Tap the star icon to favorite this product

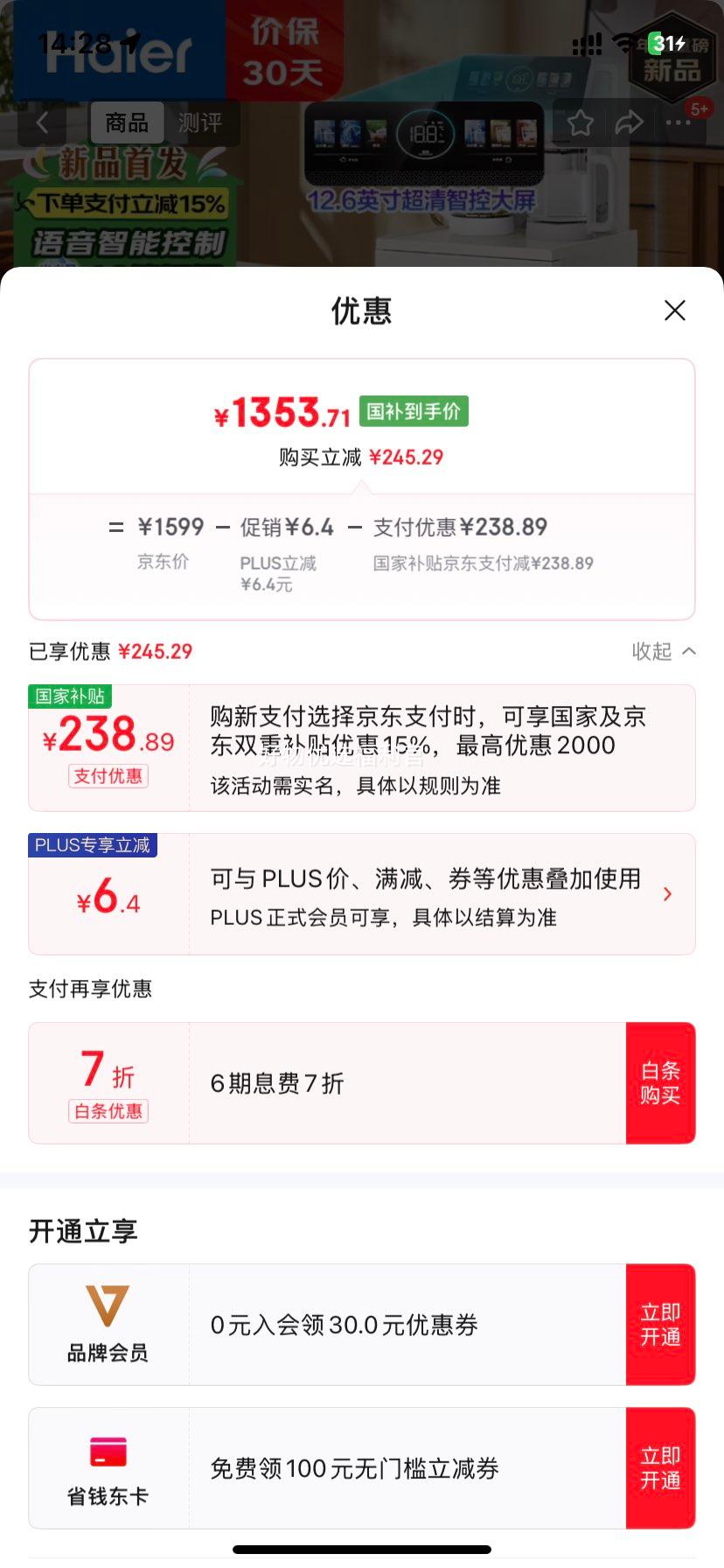580,123
